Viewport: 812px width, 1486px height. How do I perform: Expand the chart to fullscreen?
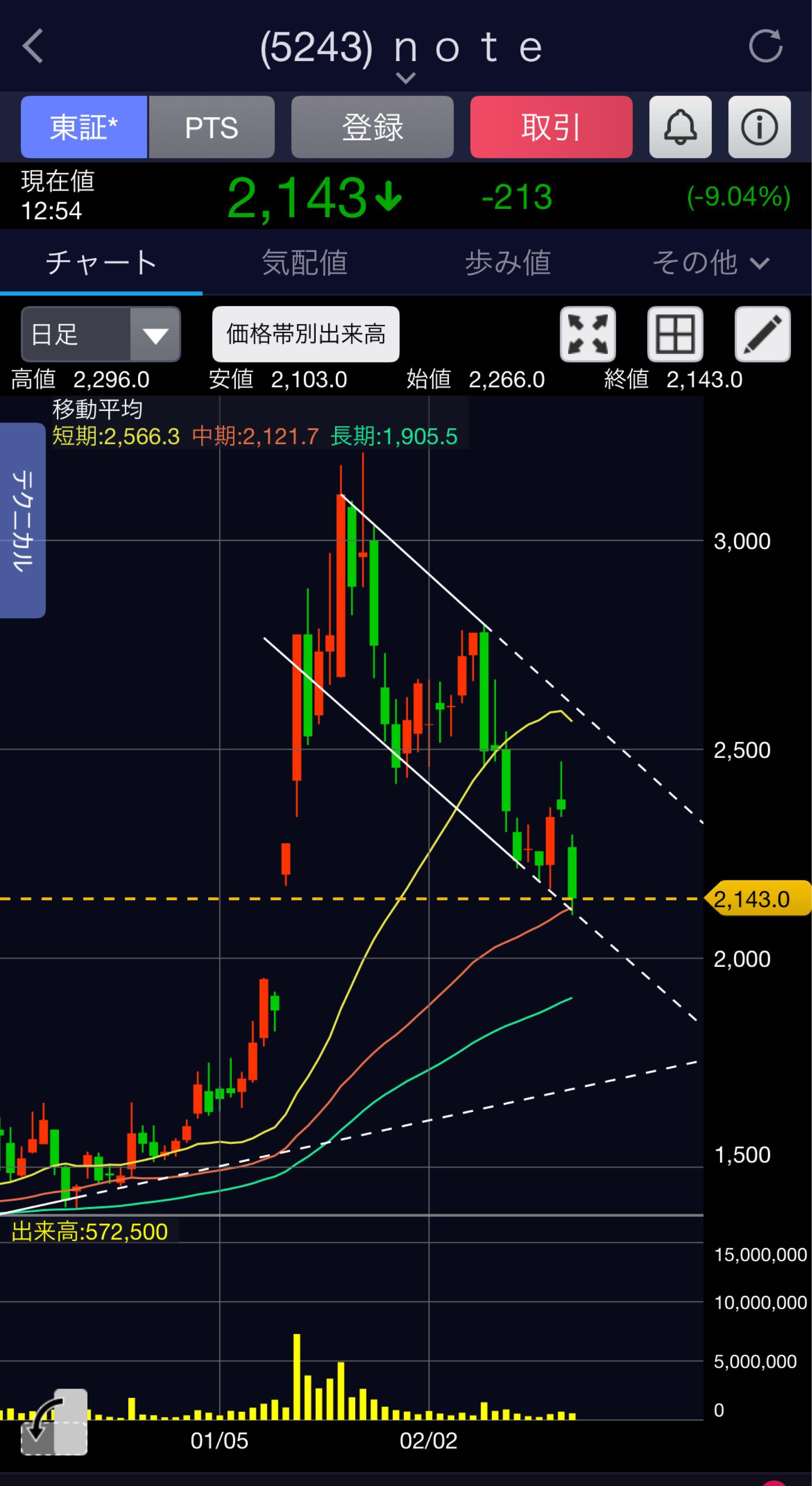coord(588,334)
